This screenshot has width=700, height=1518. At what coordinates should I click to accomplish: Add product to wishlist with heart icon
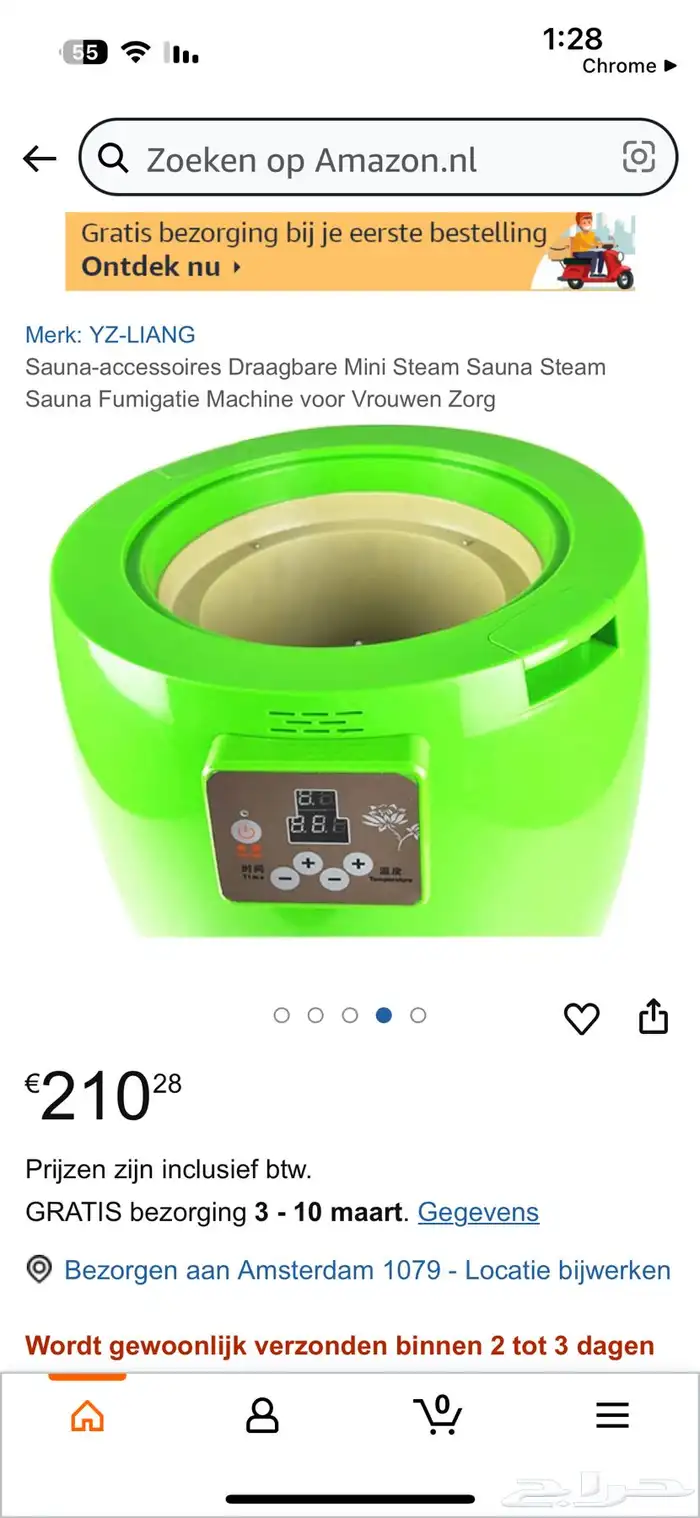581,1018
